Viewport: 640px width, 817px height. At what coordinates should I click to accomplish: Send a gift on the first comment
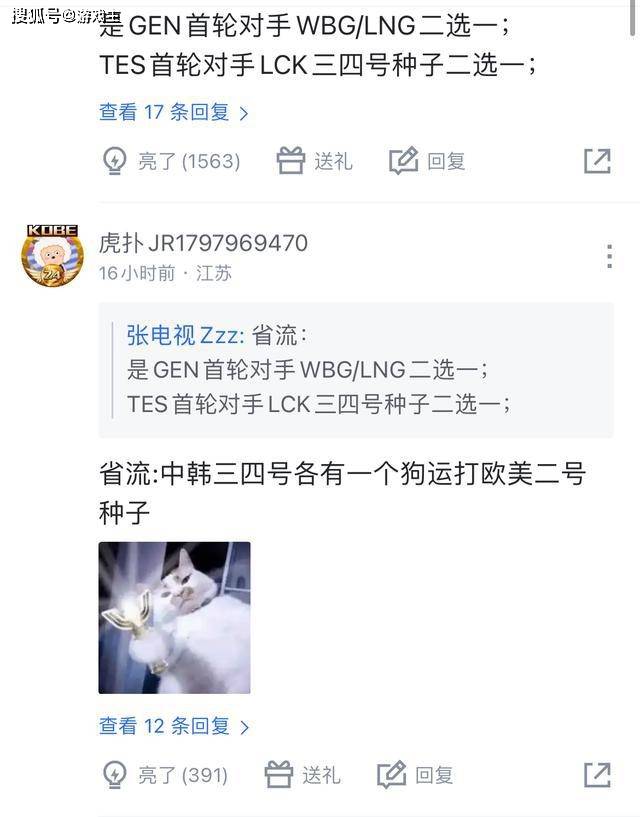pyautogui.click(x=314, y=161)
